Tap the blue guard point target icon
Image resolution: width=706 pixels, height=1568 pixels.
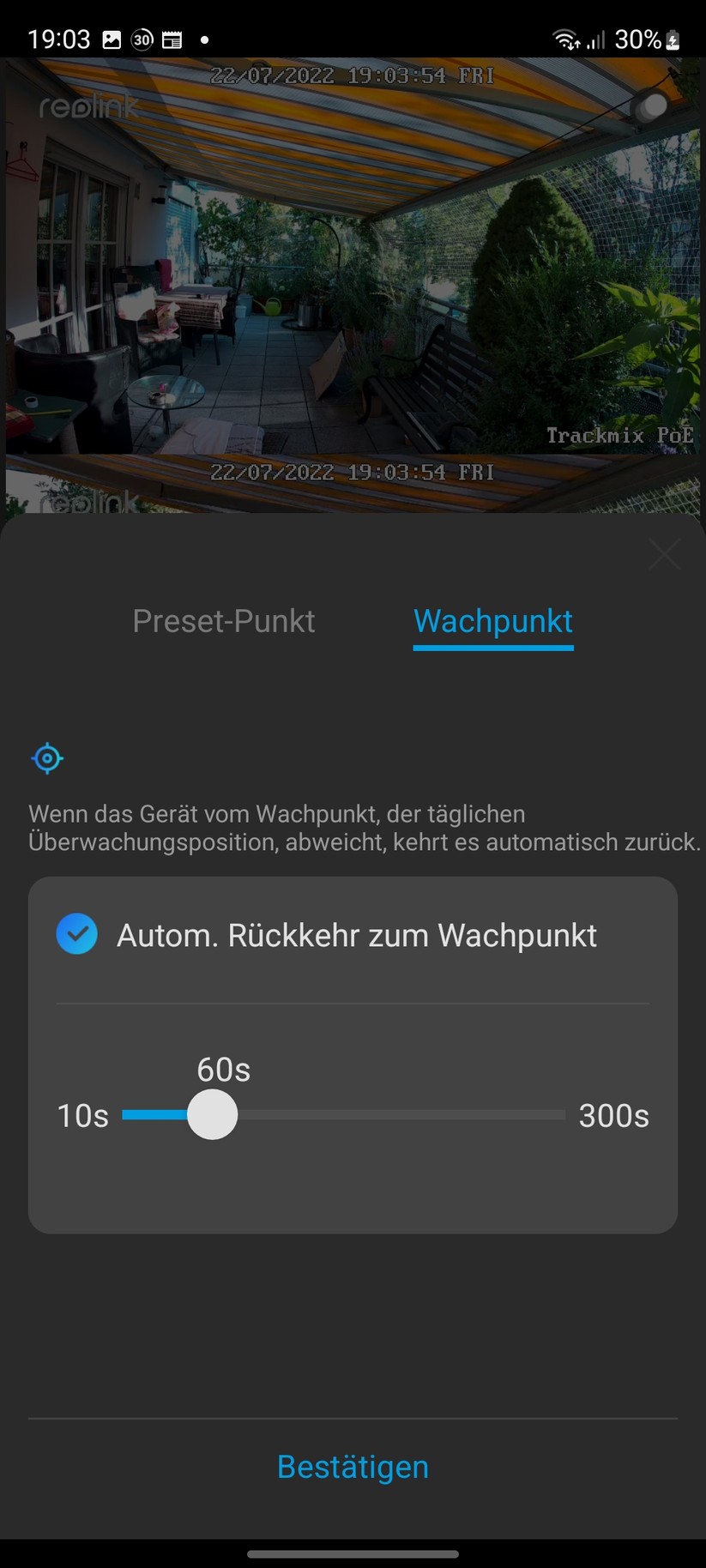tap(47, 758)
